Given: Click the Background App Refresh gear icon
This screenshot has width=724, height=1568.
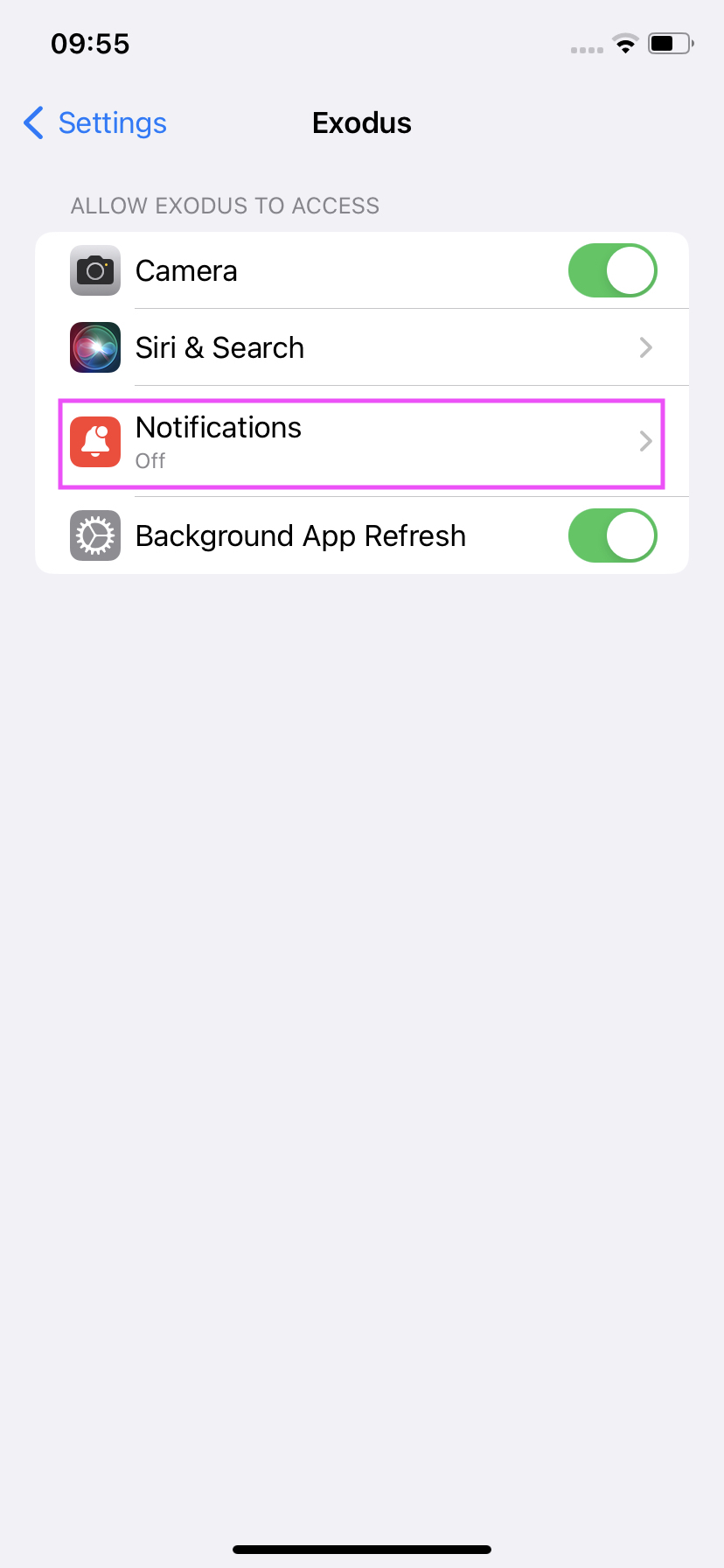Looking at the screenshot, I should [94, 535].
